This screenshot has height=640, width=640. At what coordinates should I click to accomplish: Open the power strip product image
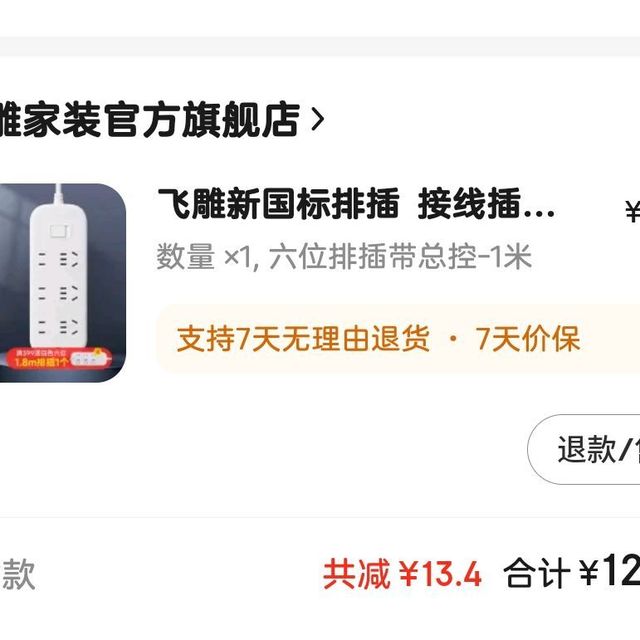point(60,283)
